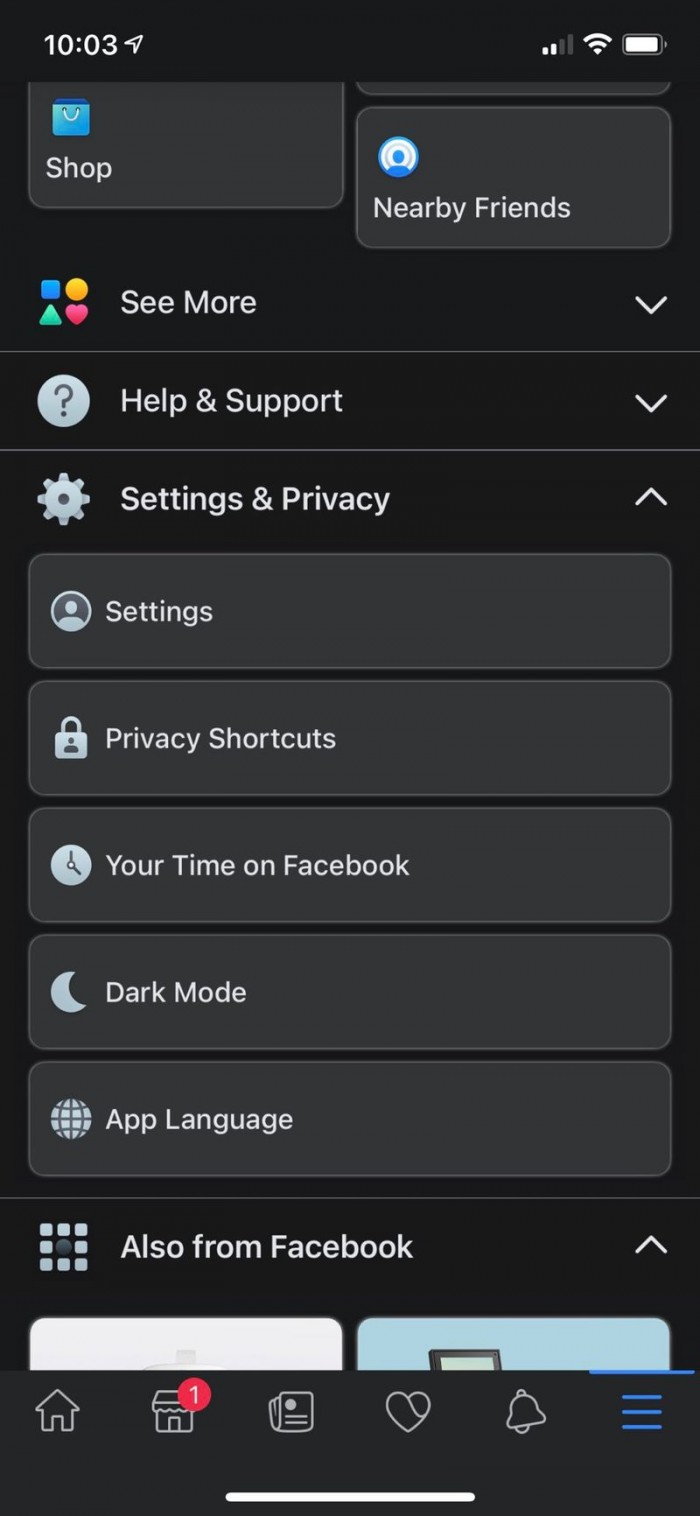The image size is (700, 1516).
Task: Select the hamburger menu tab
Action: [642, 1412]
